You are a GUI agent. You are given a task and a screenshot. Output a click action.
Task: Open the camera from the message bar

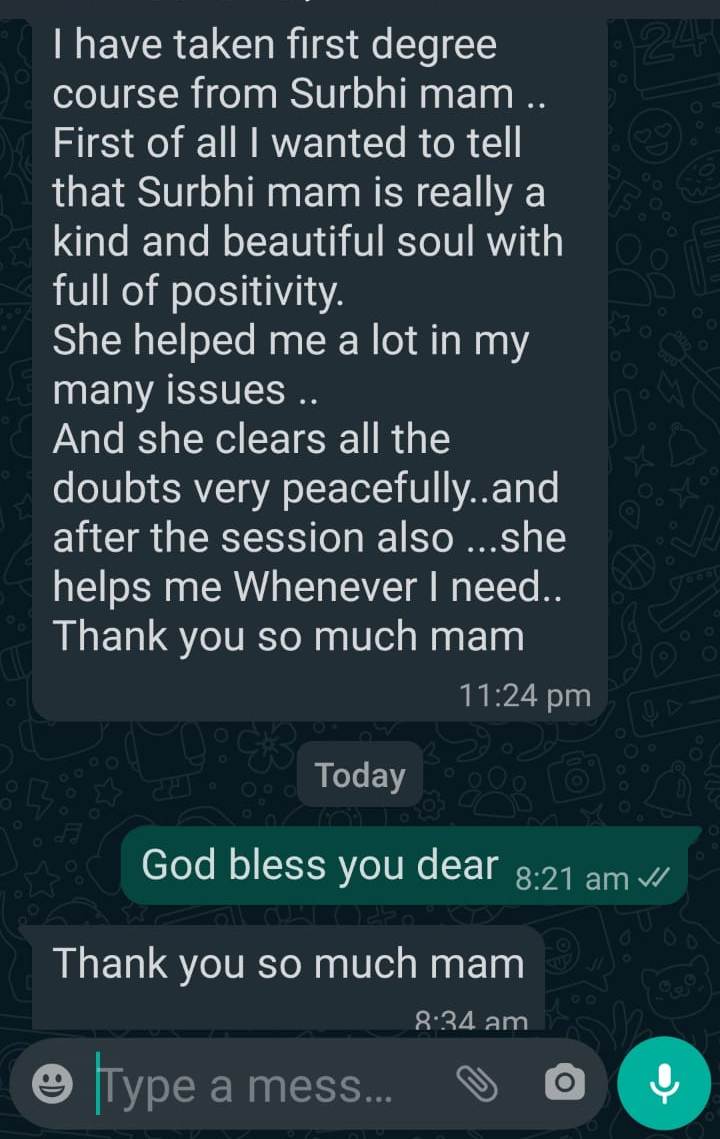point(563,1083)
